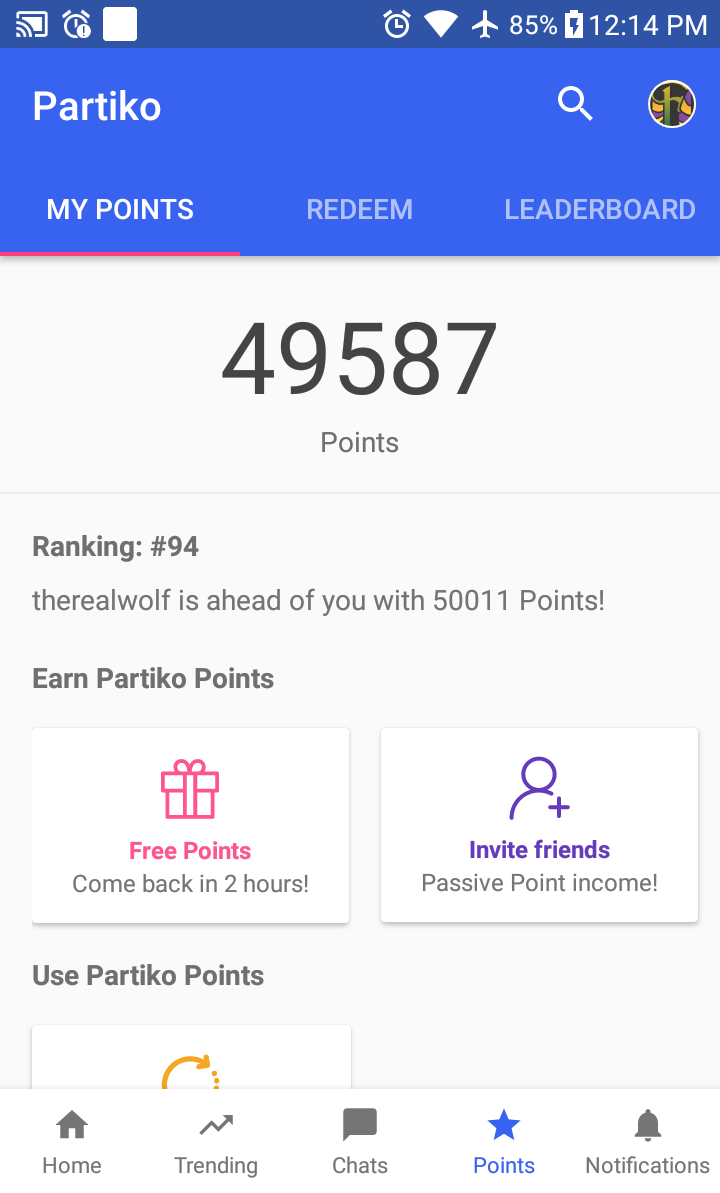The height and width of the screenshot is (1193, 720).
Task: Select the My Points tab
Action: [x=120, y=209]
